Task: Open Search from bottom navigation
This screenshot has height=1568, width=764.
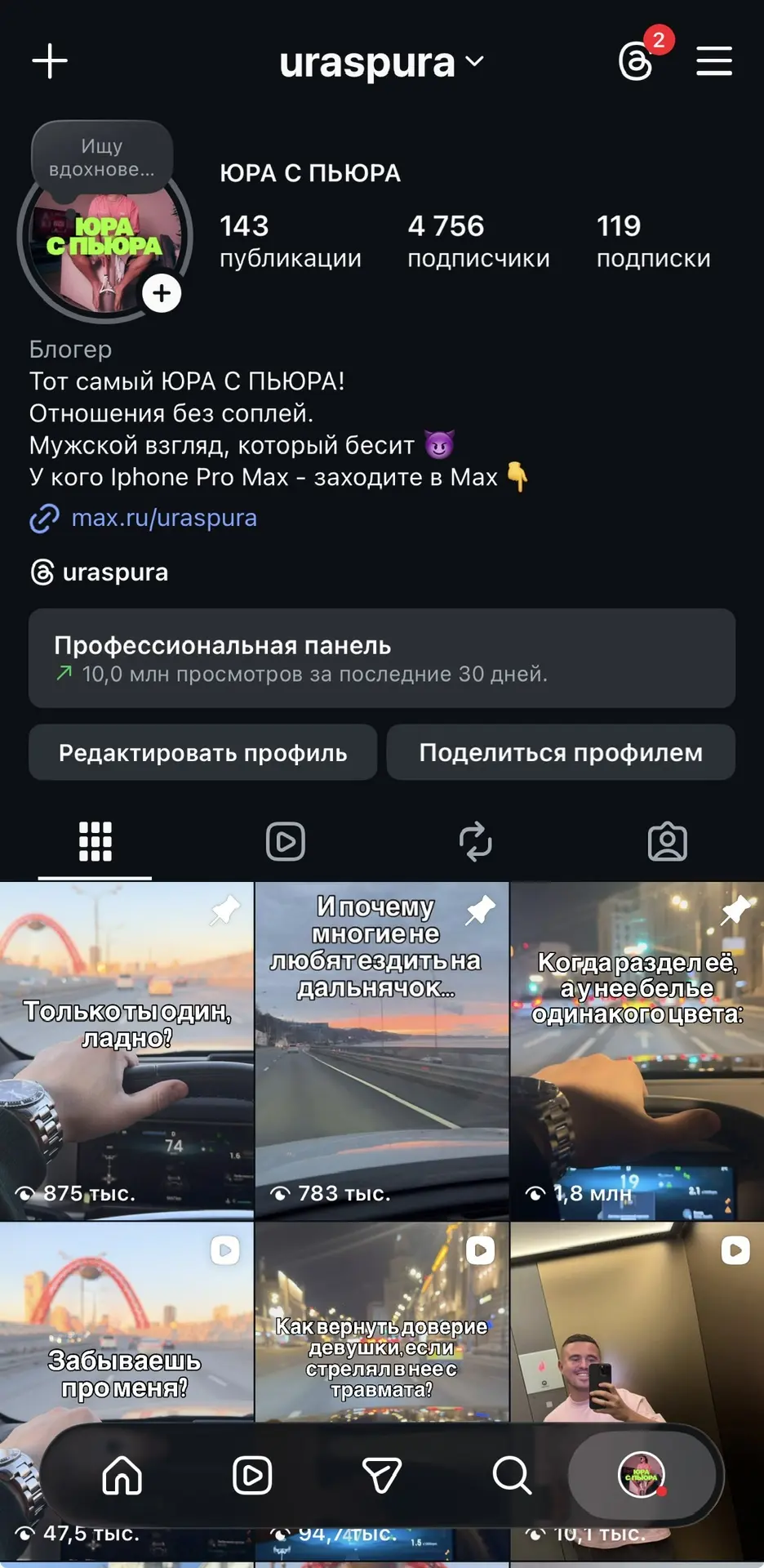Action: point(512,1476)
